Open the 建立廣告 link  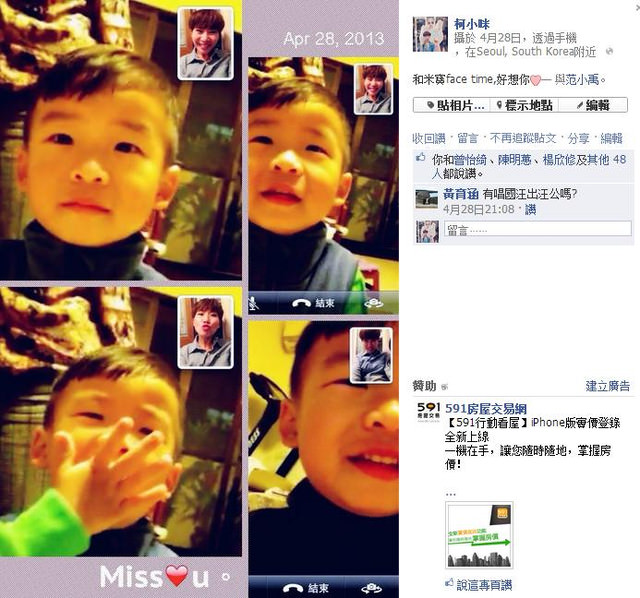click(607, 386)
